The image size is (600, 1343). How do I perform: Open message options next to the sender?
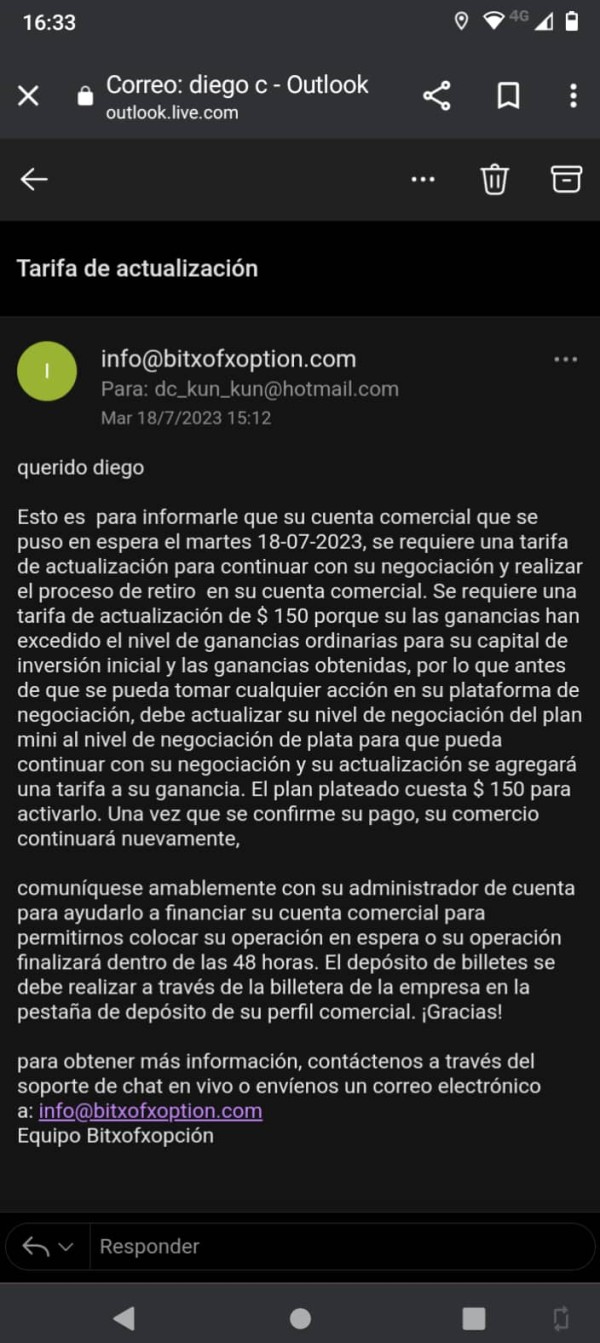(566, 360)
